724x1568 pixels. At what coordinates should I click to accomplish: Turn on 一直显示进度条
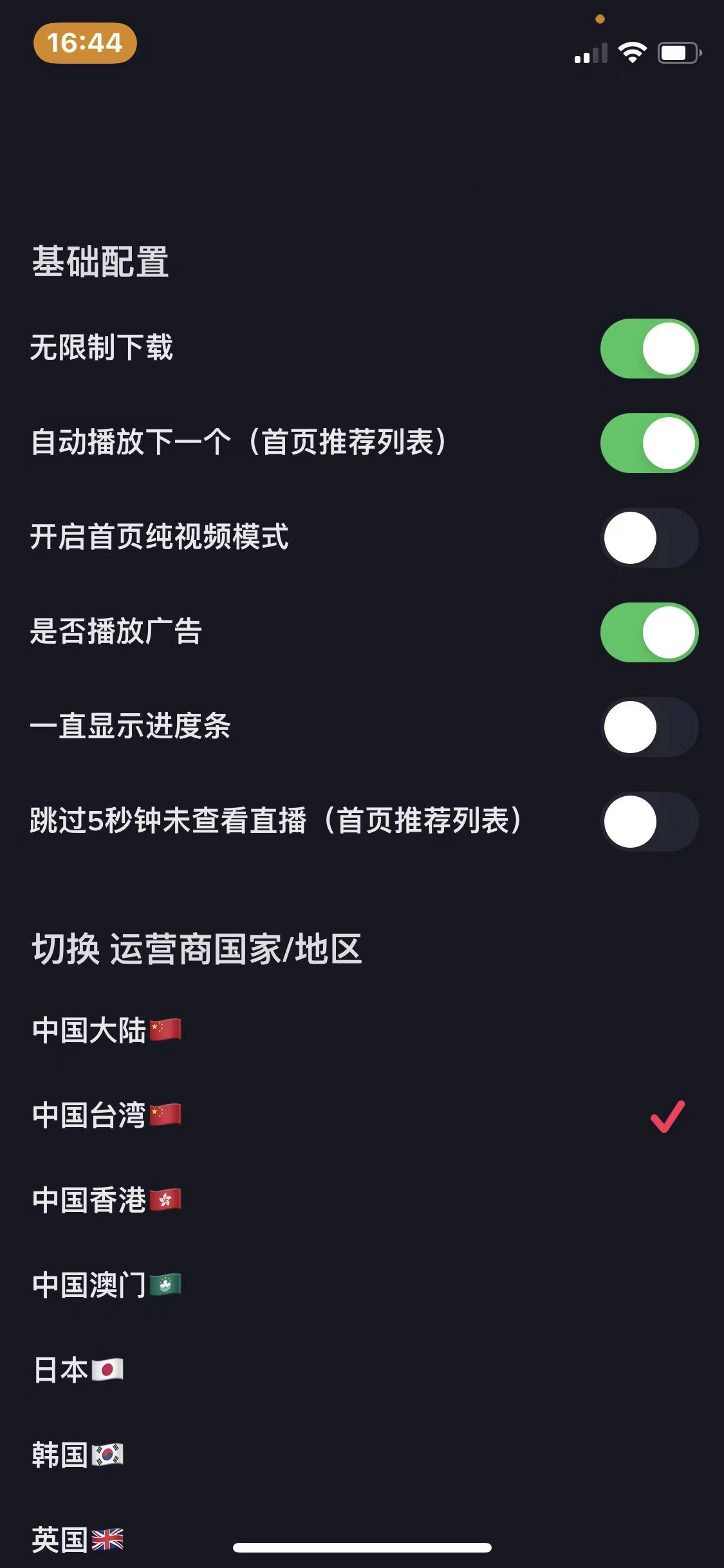[649, 727]
